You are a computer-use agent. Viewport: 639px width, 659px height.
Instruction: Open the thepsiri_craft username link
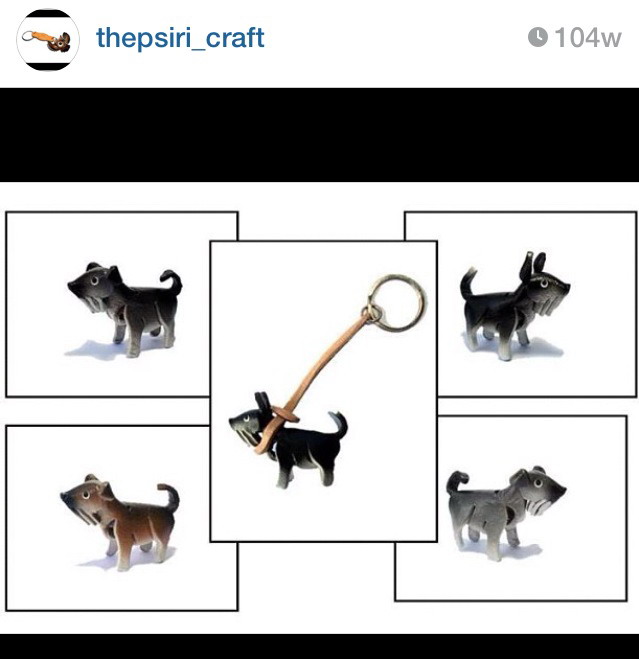tap(180, 39)
